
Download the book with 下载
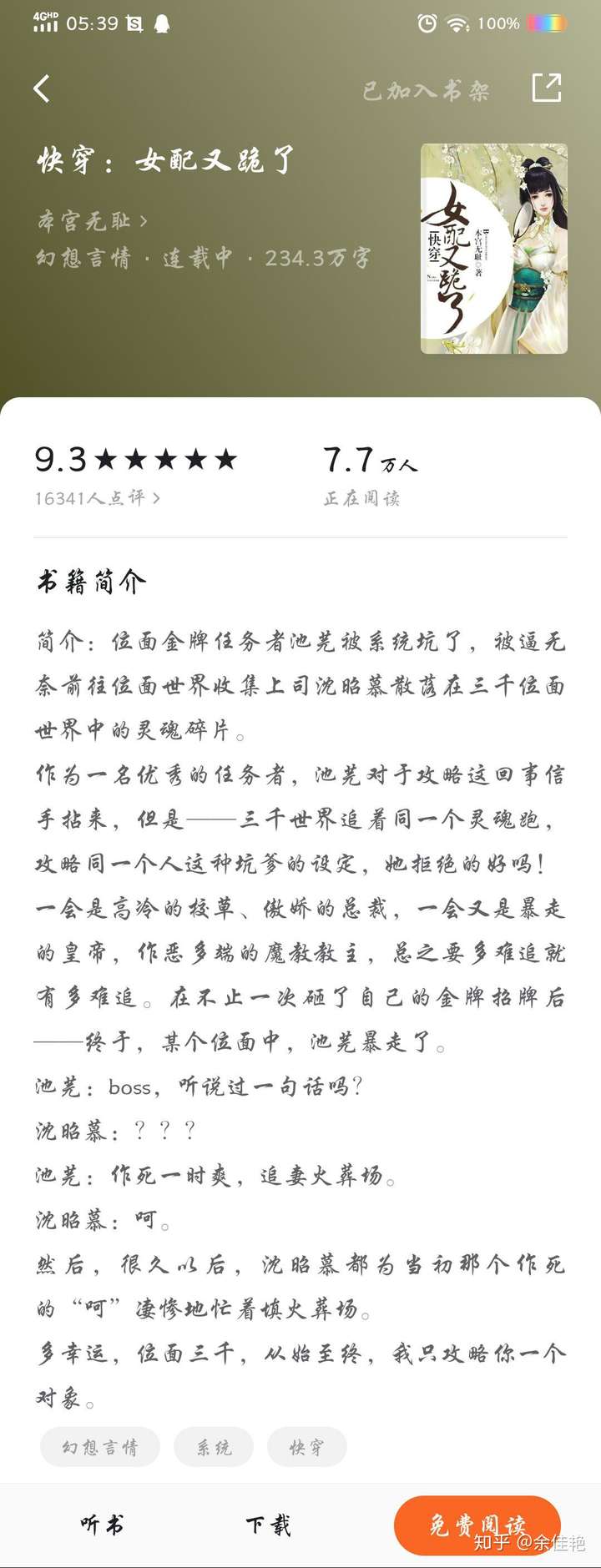click(268, 1525)
